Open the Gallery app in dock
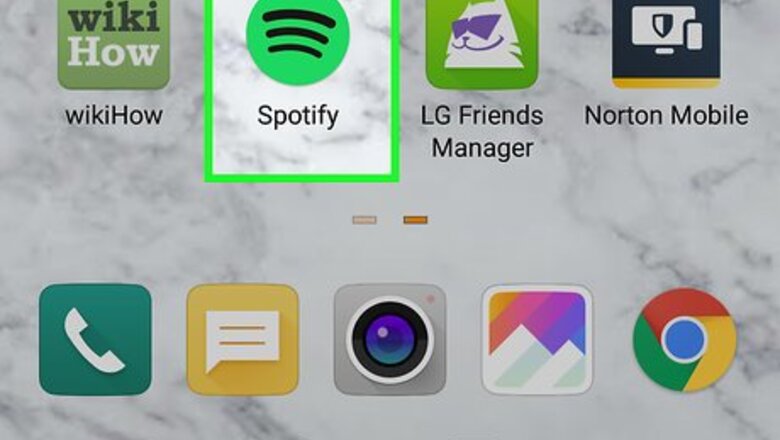 537,340
